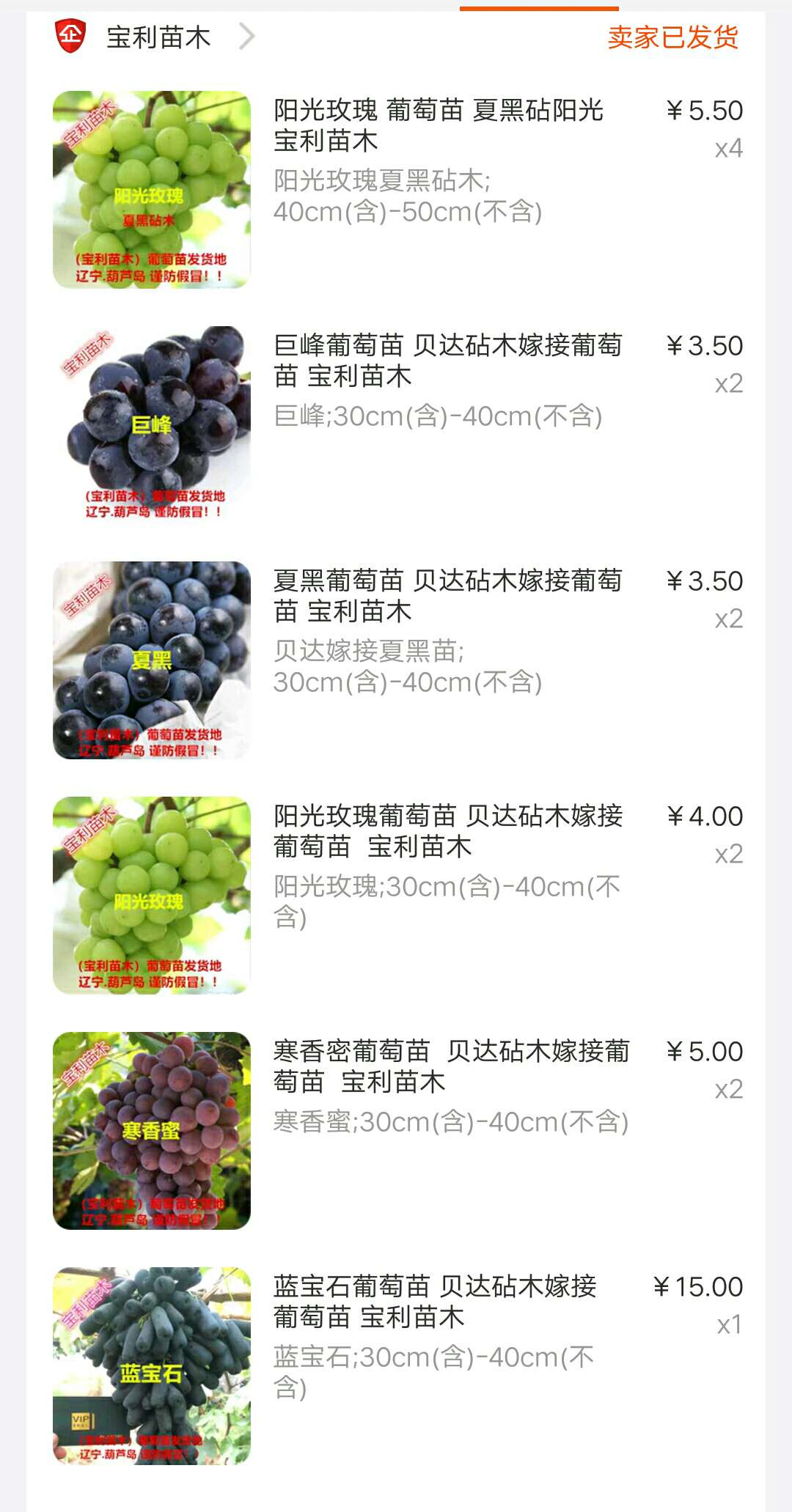
Task: Open the 夏黑葡萄苗 item details
Action: (447, 596)
